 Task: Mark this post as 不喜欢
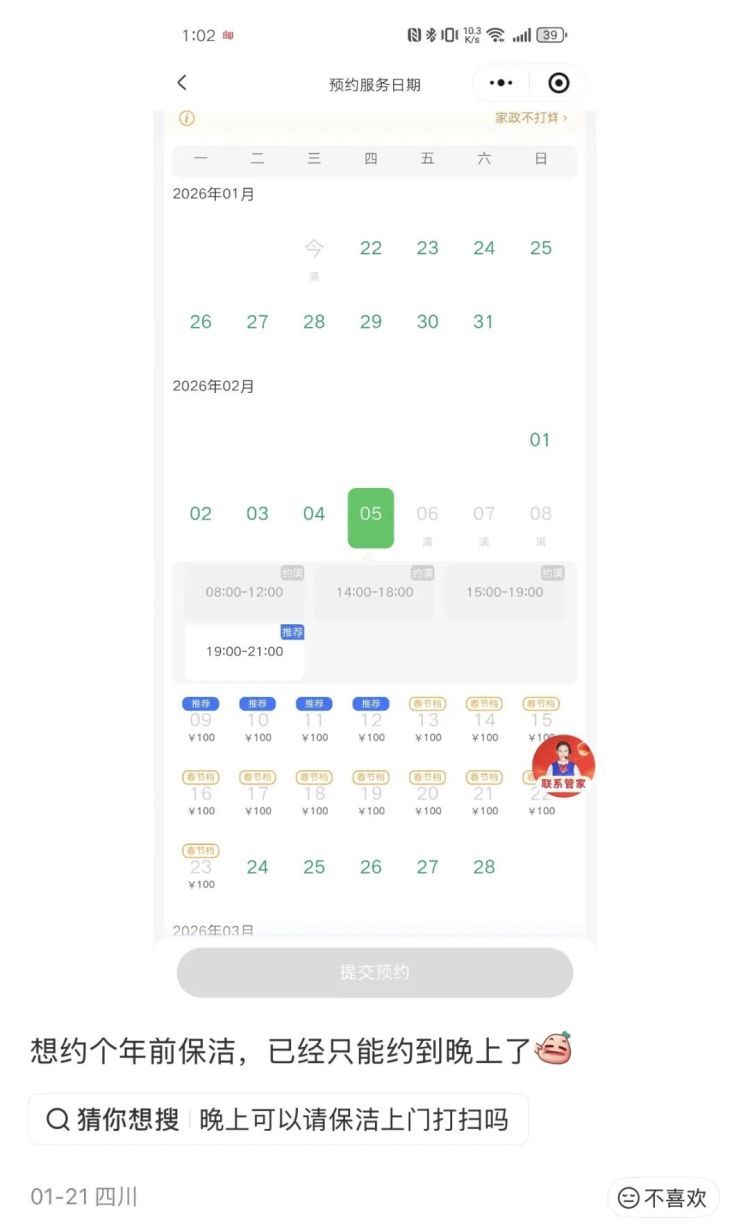663,1197
